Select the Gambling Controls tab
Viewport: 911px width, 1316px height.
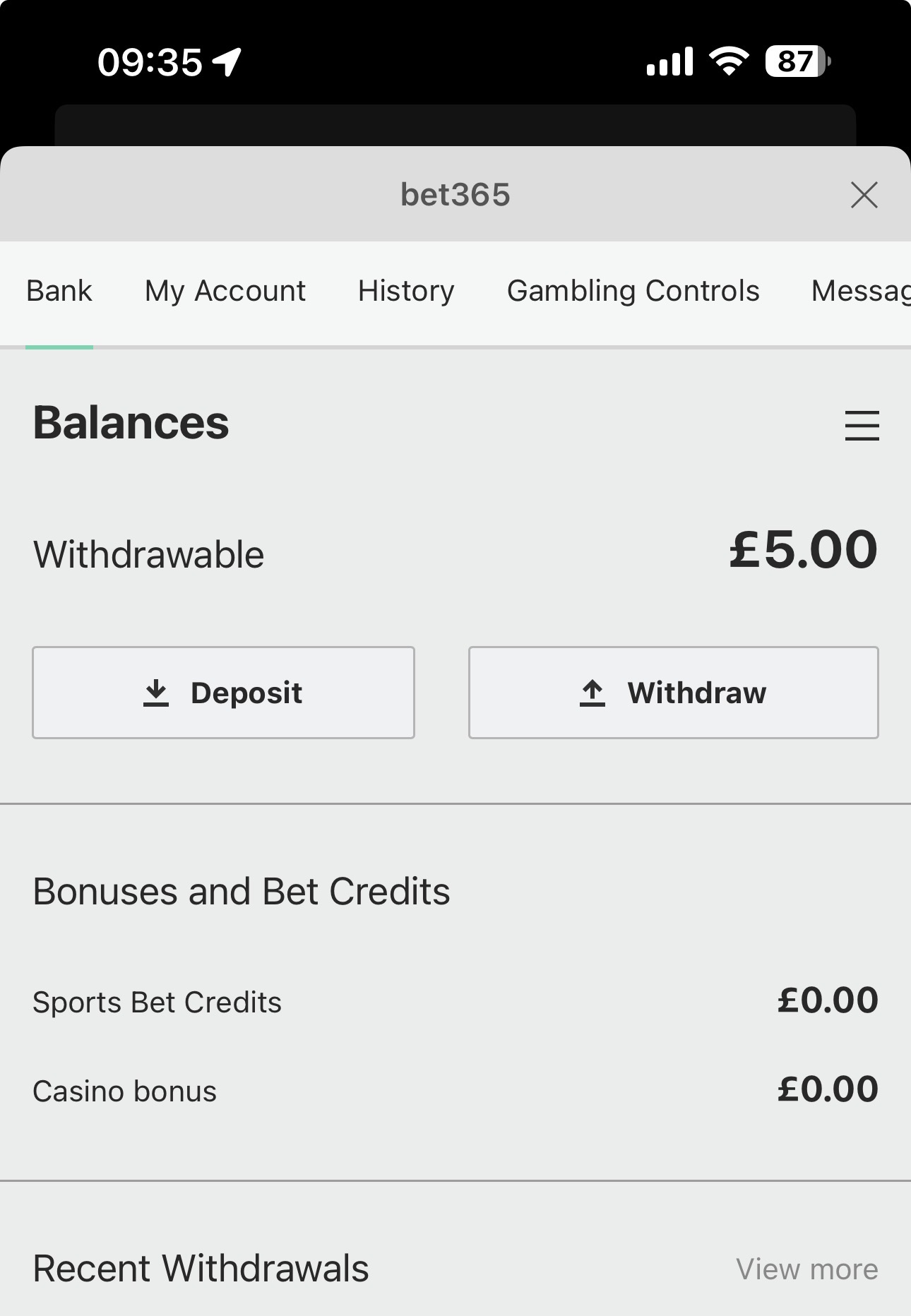click(x=633, y=290)
